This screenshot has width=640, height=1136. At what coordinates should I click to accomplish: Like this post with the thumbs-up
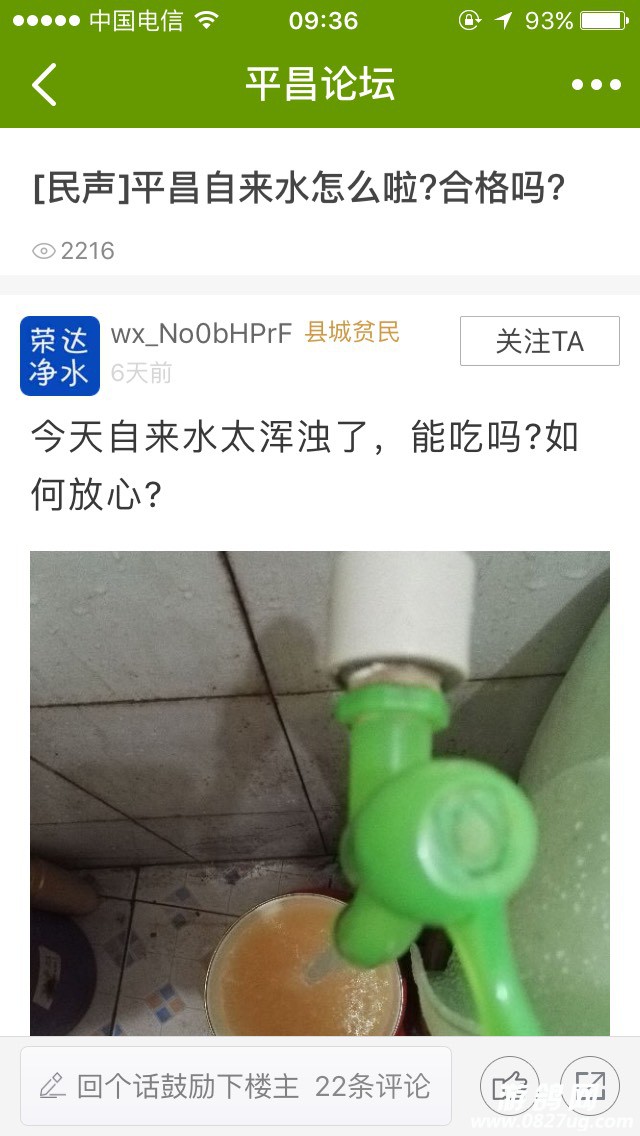(x=510, y=1086)
